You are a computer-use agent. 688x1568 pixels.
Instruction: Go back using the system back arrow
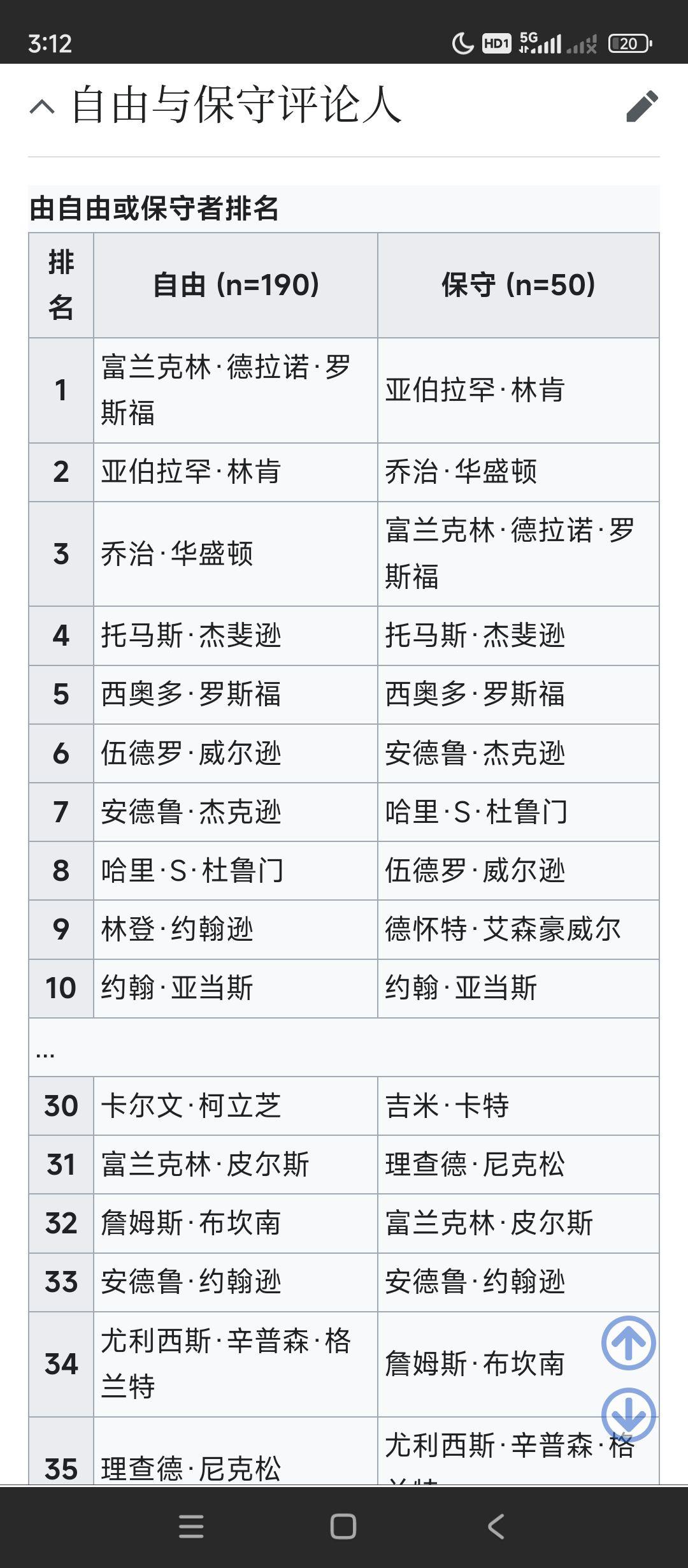(496, 1527)
